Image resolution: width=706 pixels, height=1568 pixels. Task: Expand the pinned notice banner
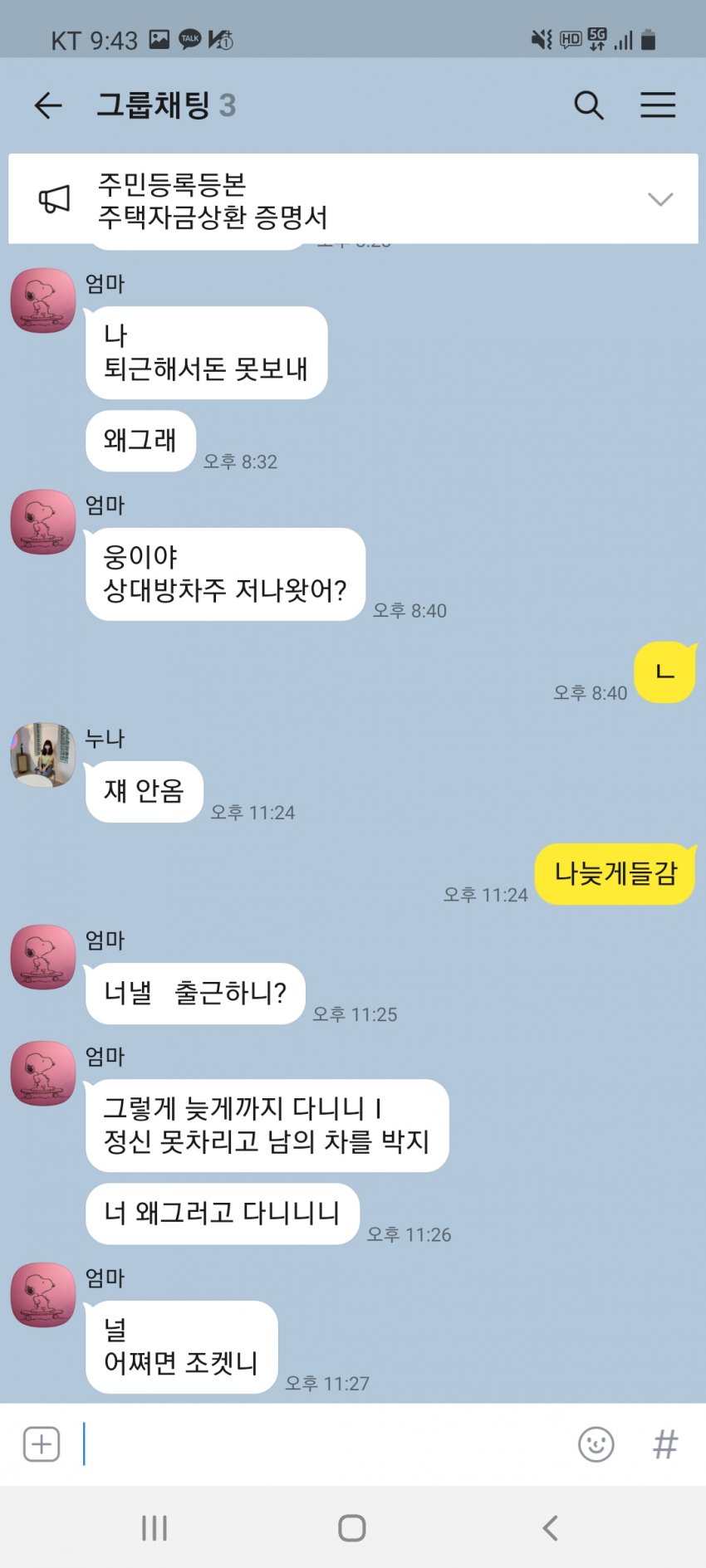[660, 199]
